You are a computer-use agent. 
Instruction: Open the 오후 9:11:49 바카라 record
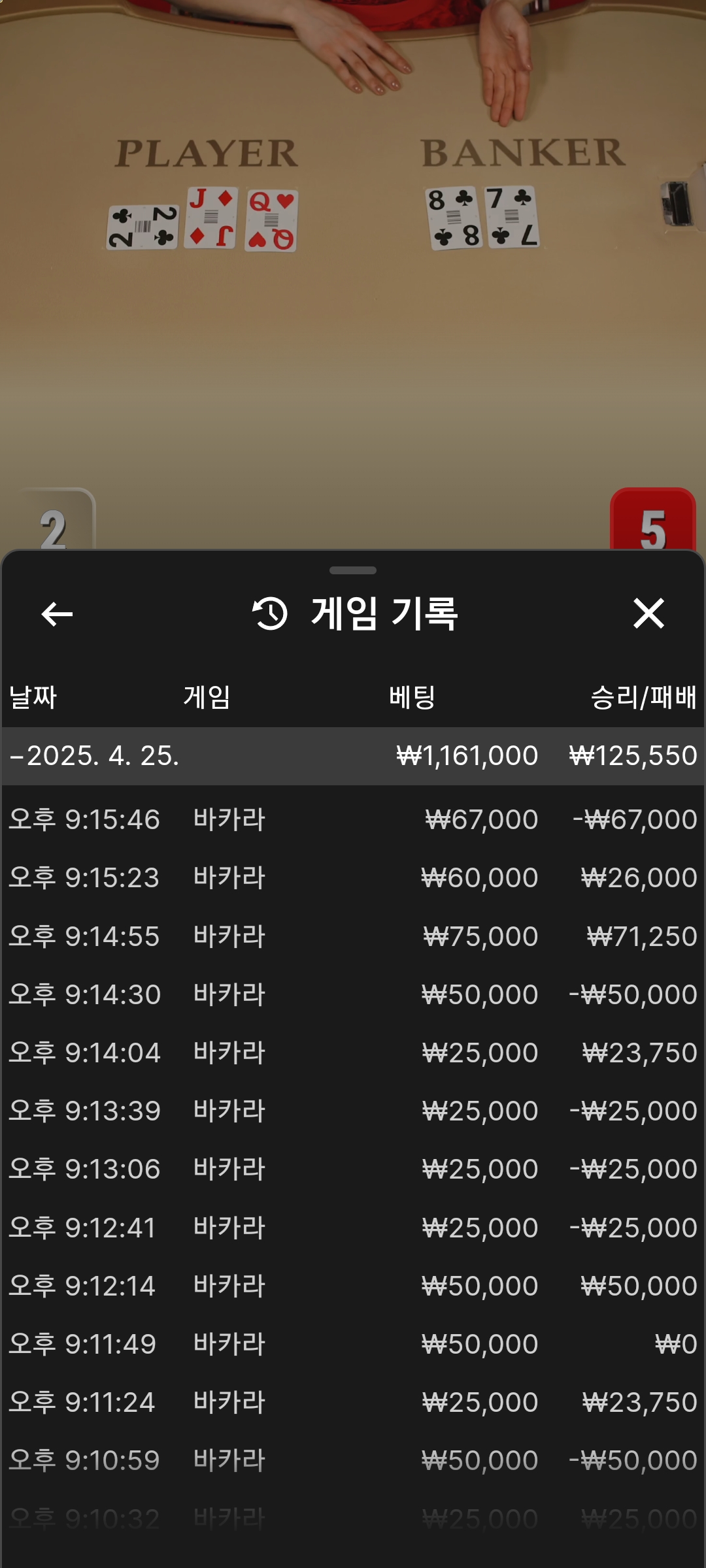tap(353, 1344)
